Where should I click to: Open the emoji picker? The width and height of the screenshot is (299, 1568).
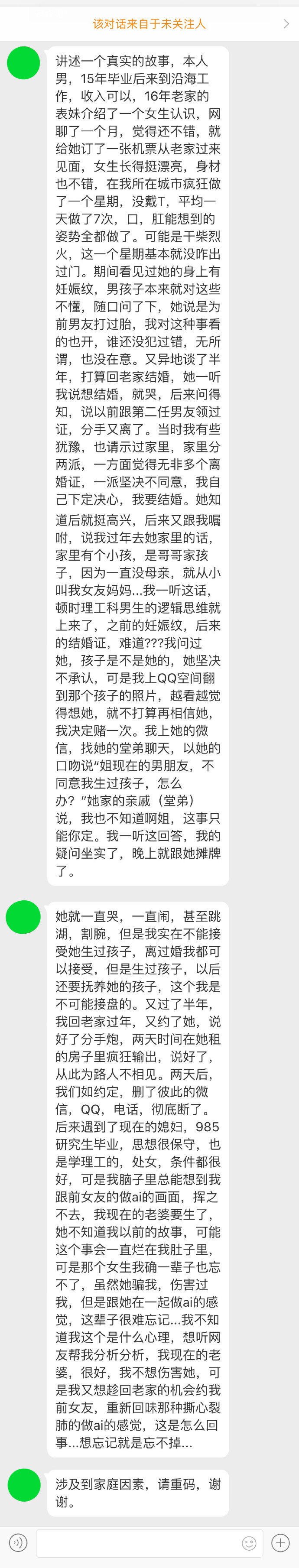pos(249,1542)
